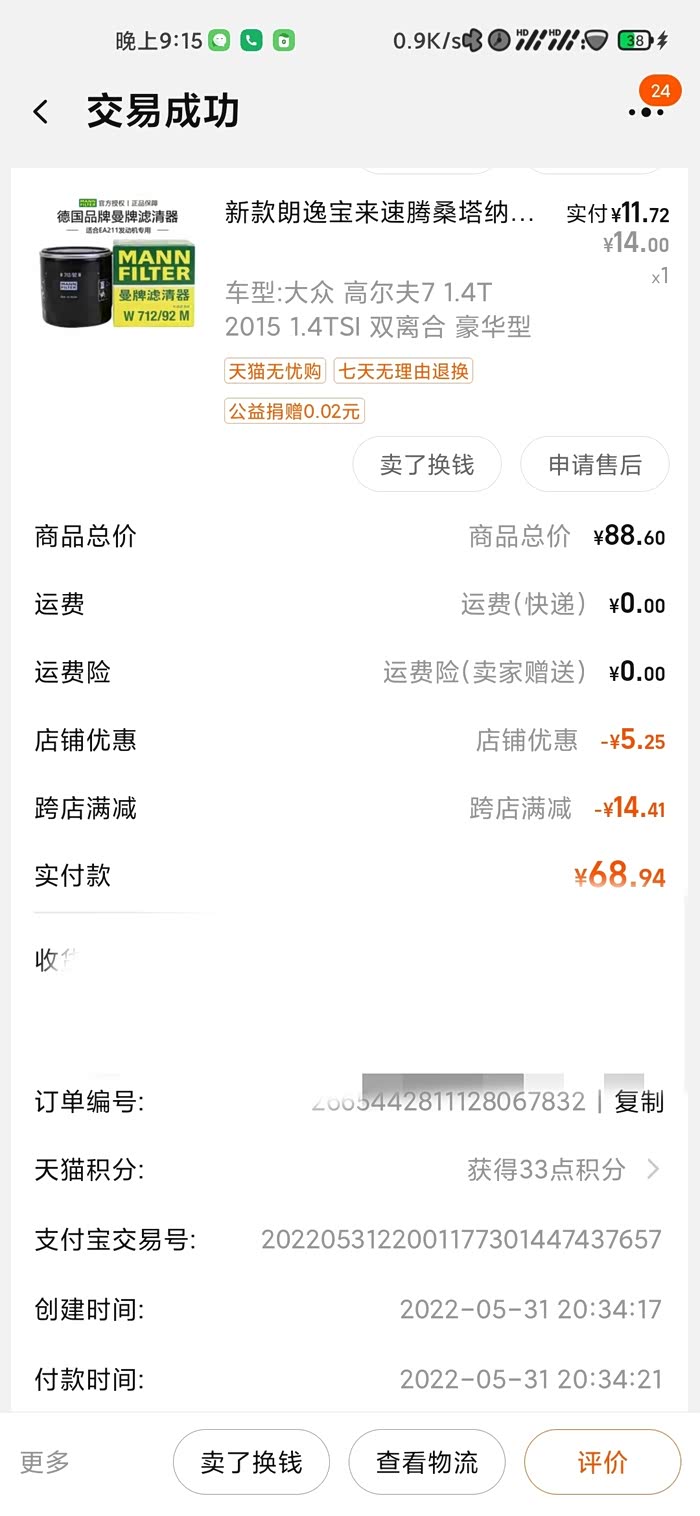
Task: Tap 卖了换钱 under the product tags
Action: (427, 464)
